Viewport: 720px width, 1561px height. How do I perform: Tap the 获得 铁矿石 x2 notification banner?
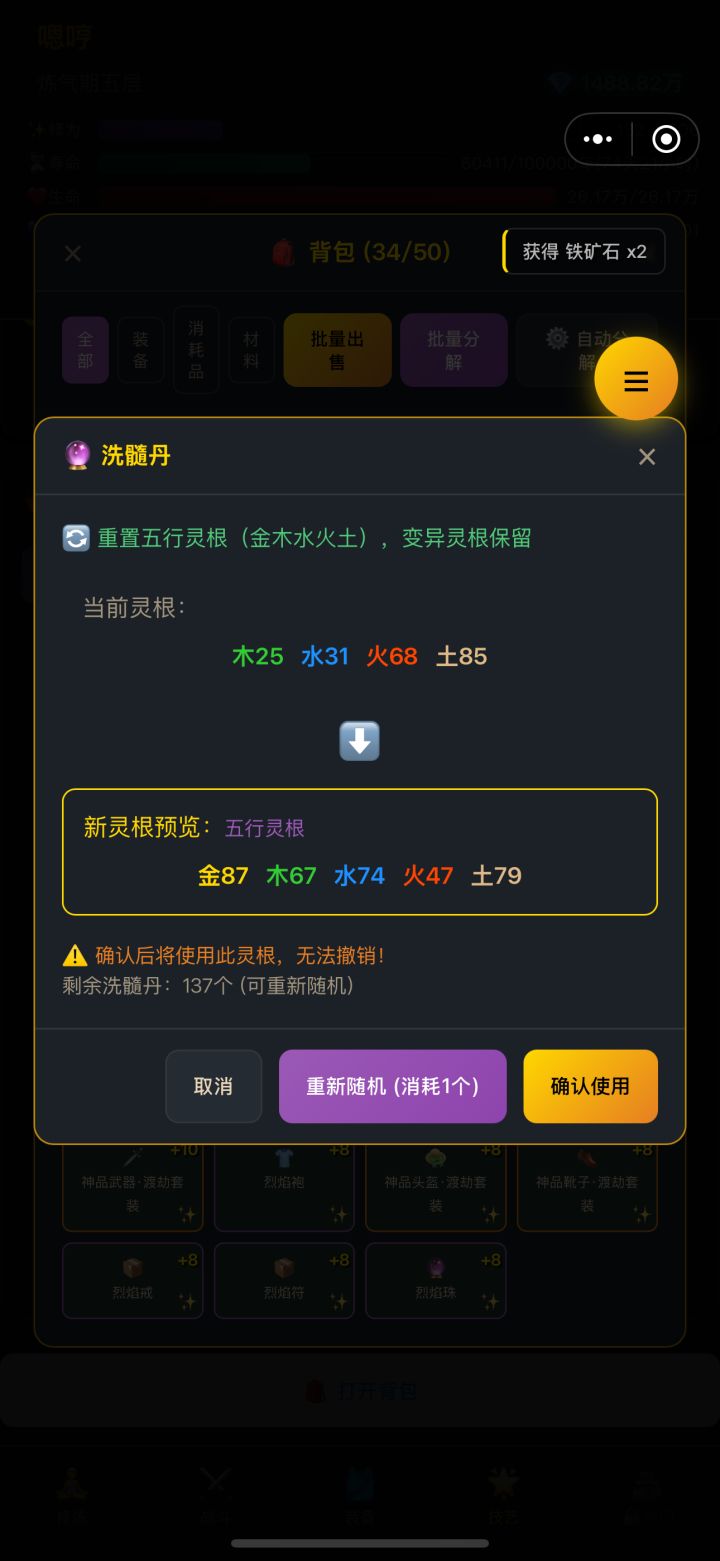(x=583, y=251)
